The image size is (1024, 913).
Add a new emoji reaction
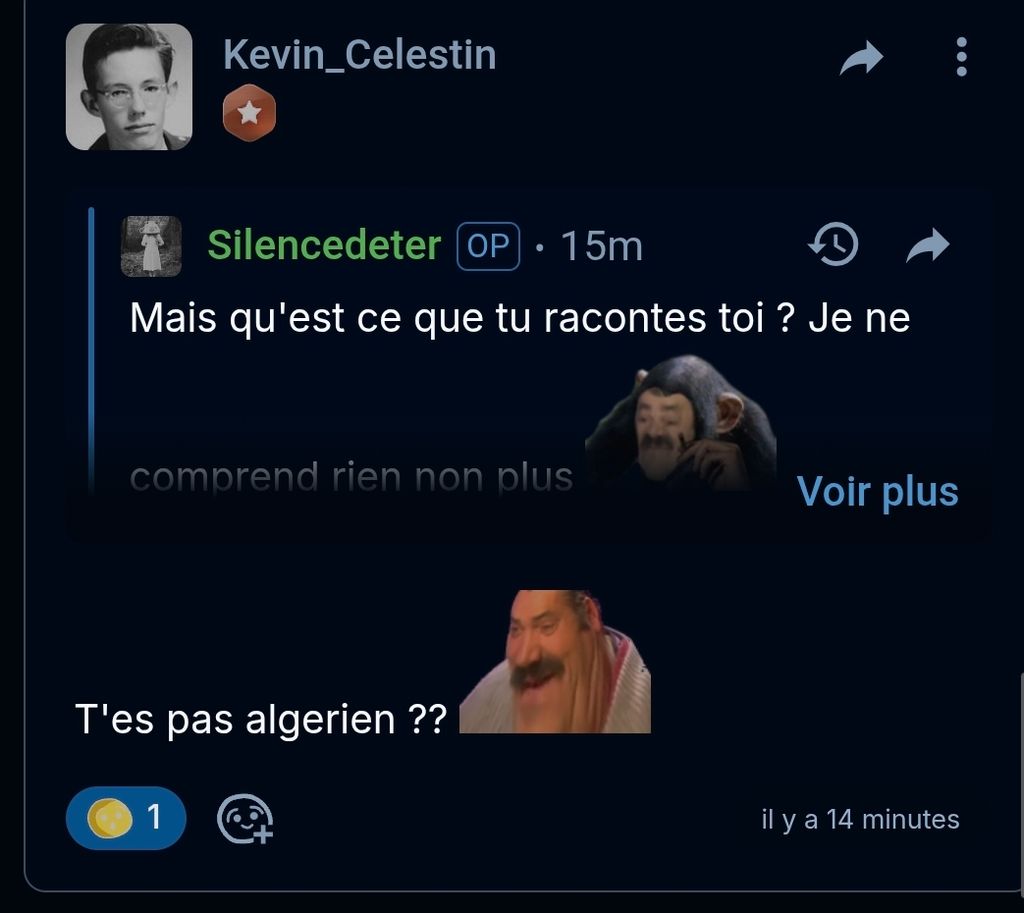pyautogui.click(x=245, y=820)
